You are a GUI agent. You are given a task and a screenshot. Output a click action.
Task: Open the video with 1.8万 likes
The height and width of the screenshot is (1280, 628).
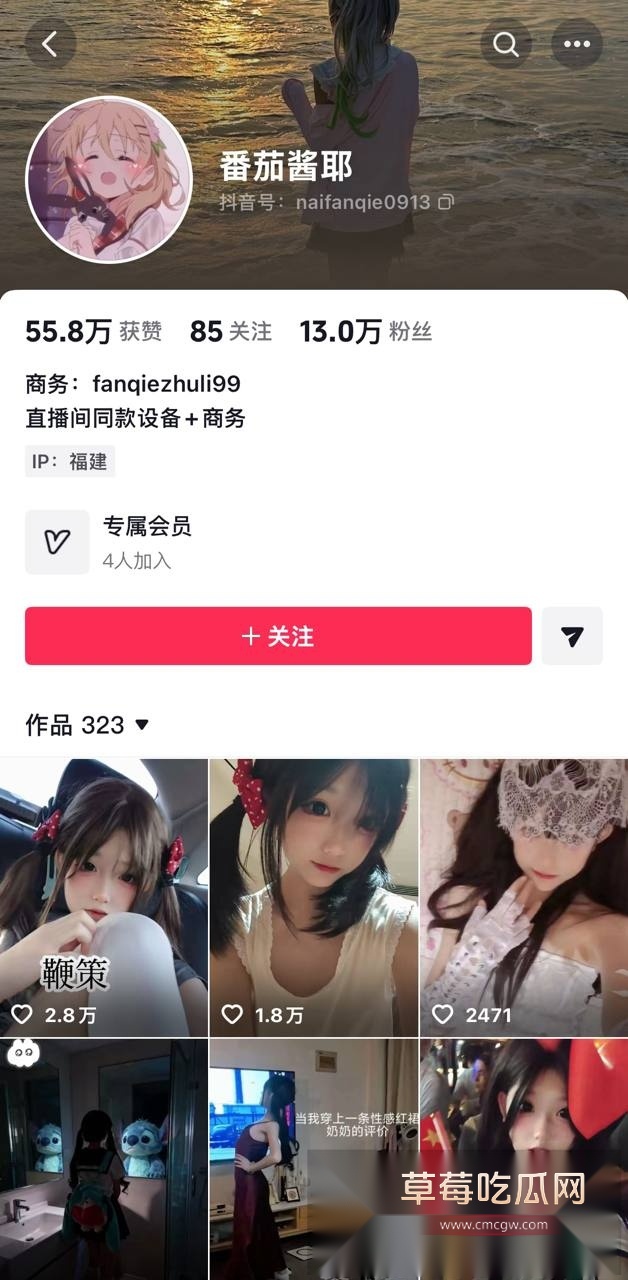[313, 897]
